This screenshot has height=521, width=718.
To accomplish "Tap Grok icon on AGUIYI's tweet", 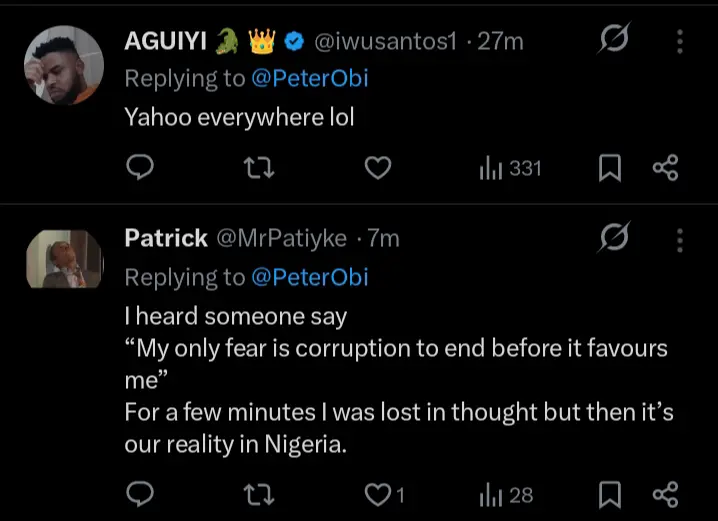I will (x=614, y=41).
